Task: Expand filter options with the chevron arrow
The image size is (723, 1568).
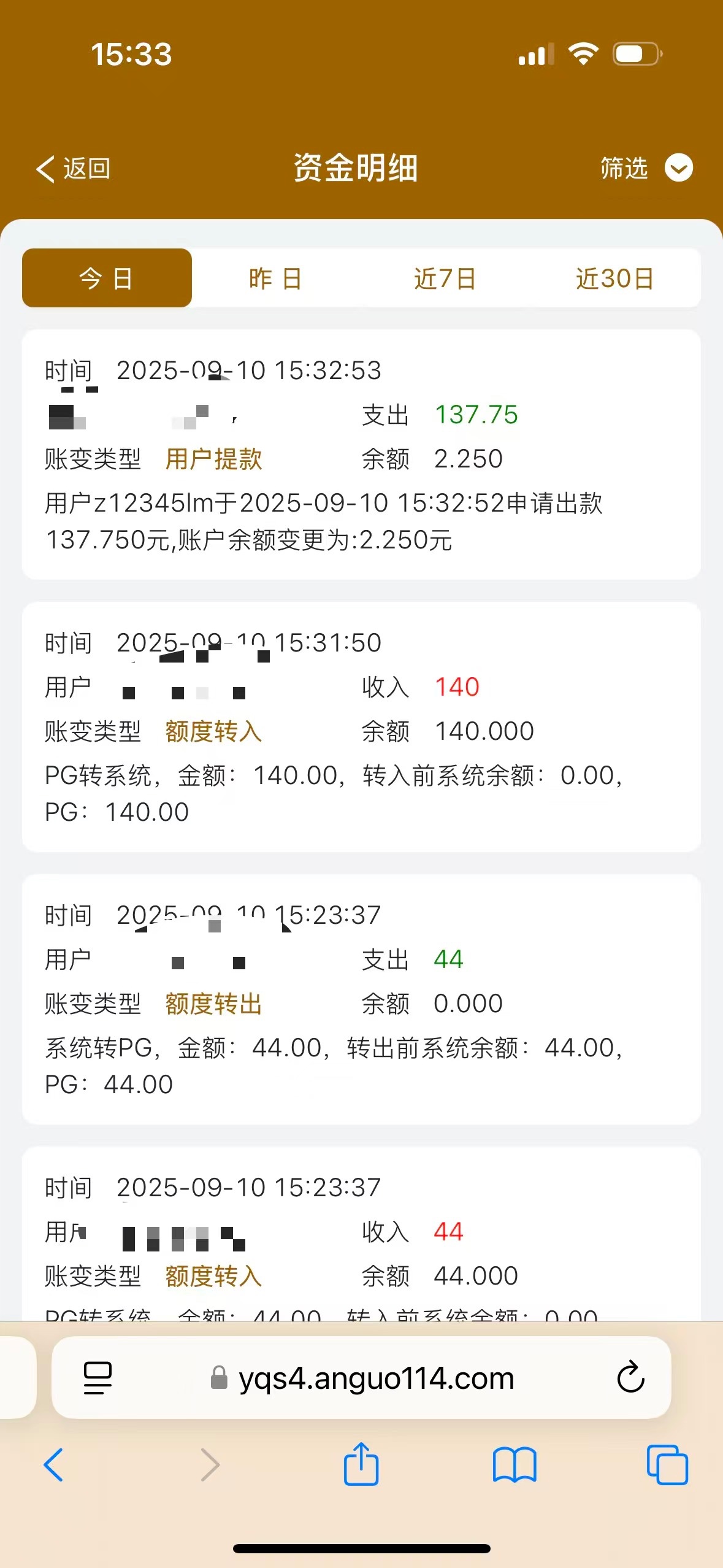Action: click(x=678, y=168)
